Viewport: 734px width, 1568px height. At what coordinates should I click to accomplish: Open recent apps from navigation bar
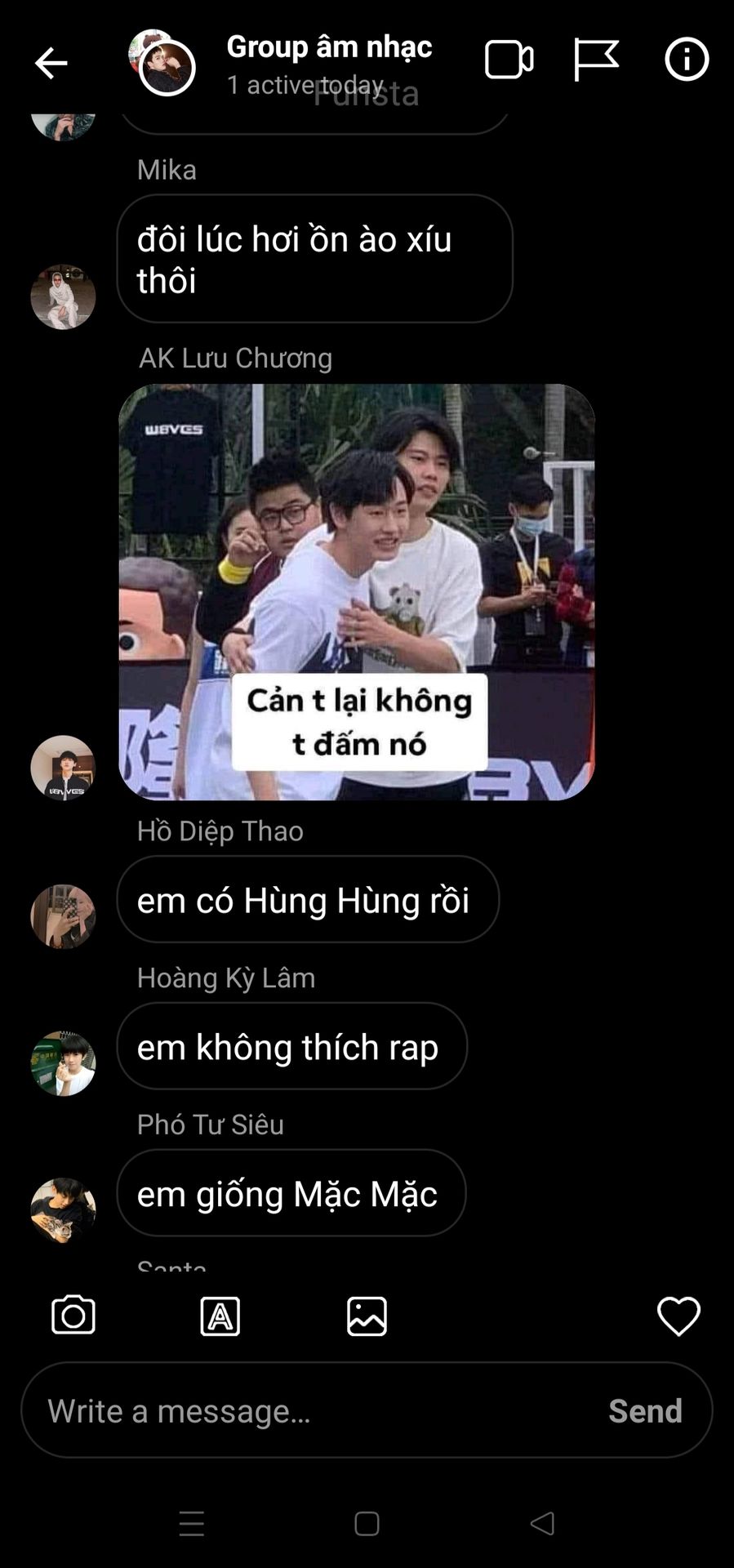coord(192,1523)
